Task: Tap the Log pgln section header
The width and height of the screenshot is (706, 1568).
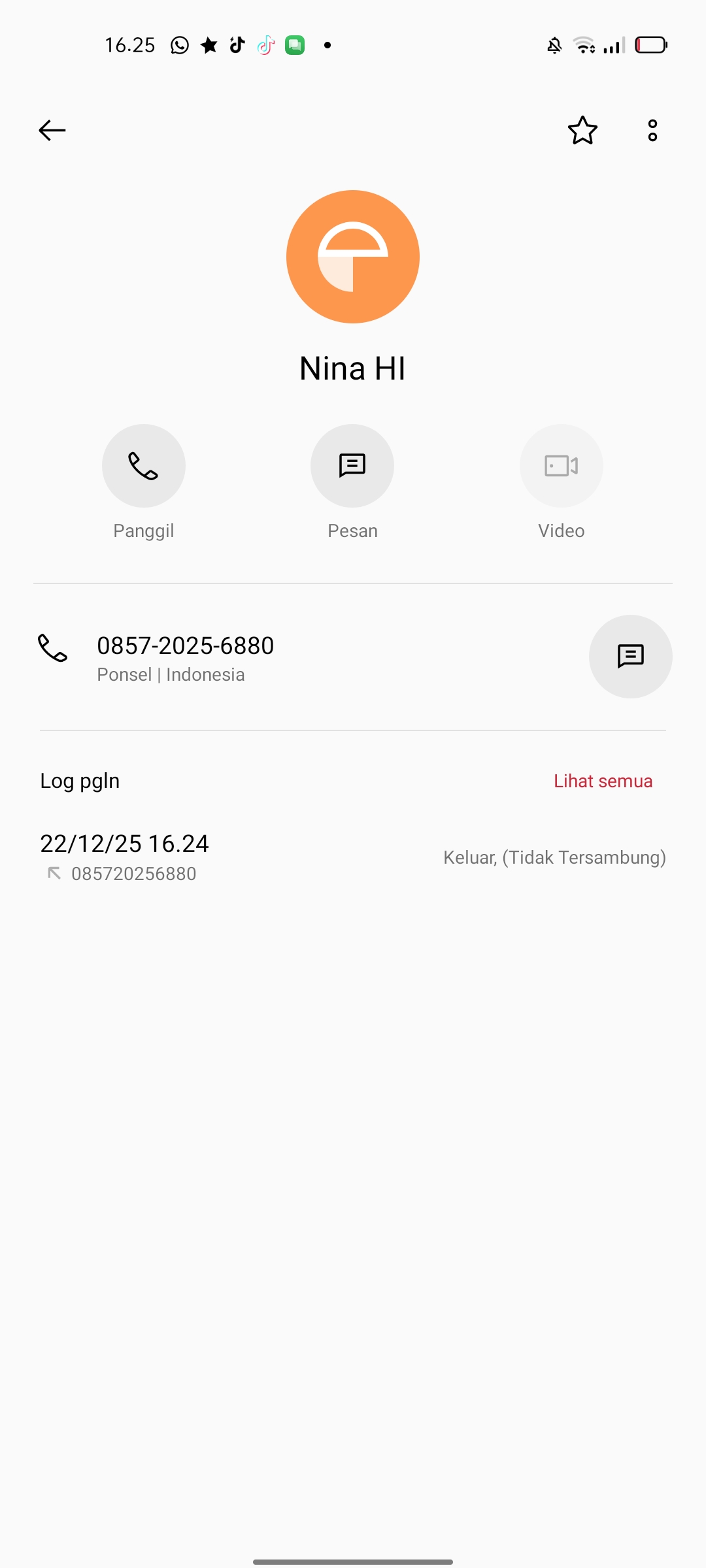Action: (x=78, y=780)
